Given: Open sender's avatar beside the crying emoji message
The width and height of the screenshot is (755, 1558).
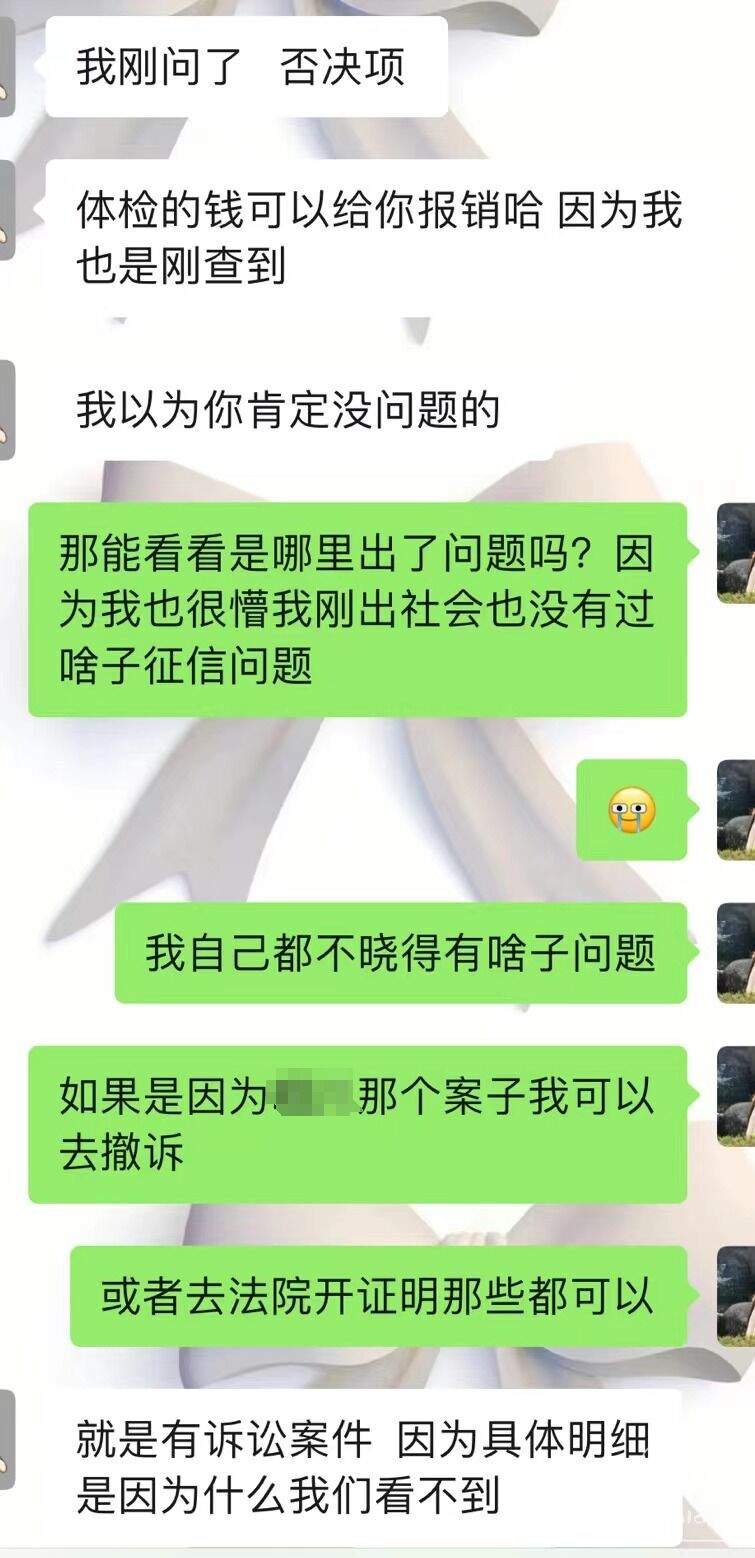Looking at the screenshot, I should (x=736, y=809).
